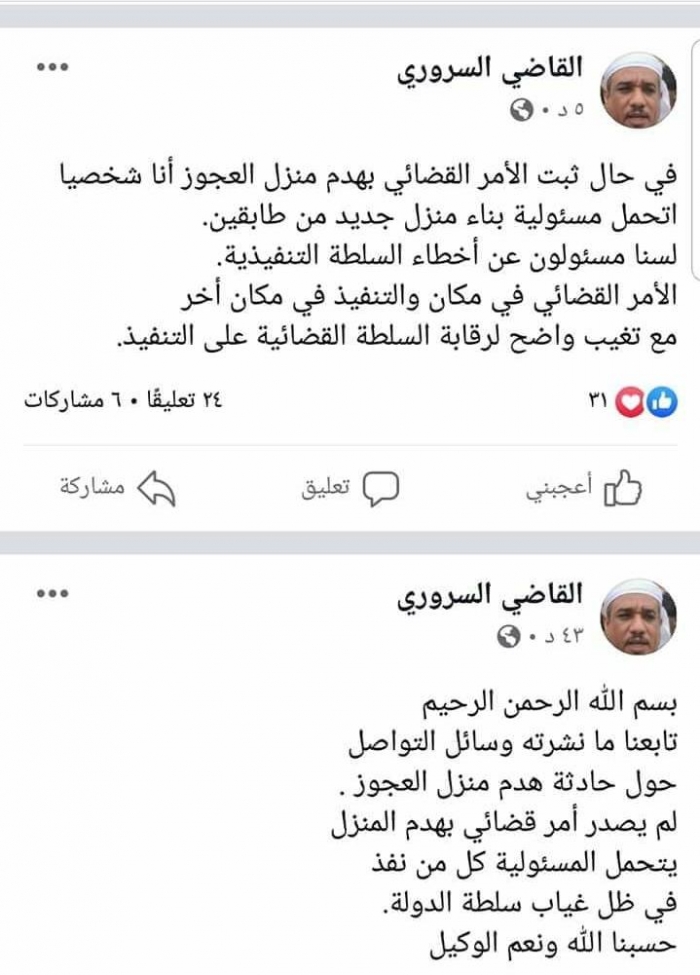The image size is (700, 975).
Task: Open the options menu on the 5-minute-old post
Action: (x=52, y=68)
